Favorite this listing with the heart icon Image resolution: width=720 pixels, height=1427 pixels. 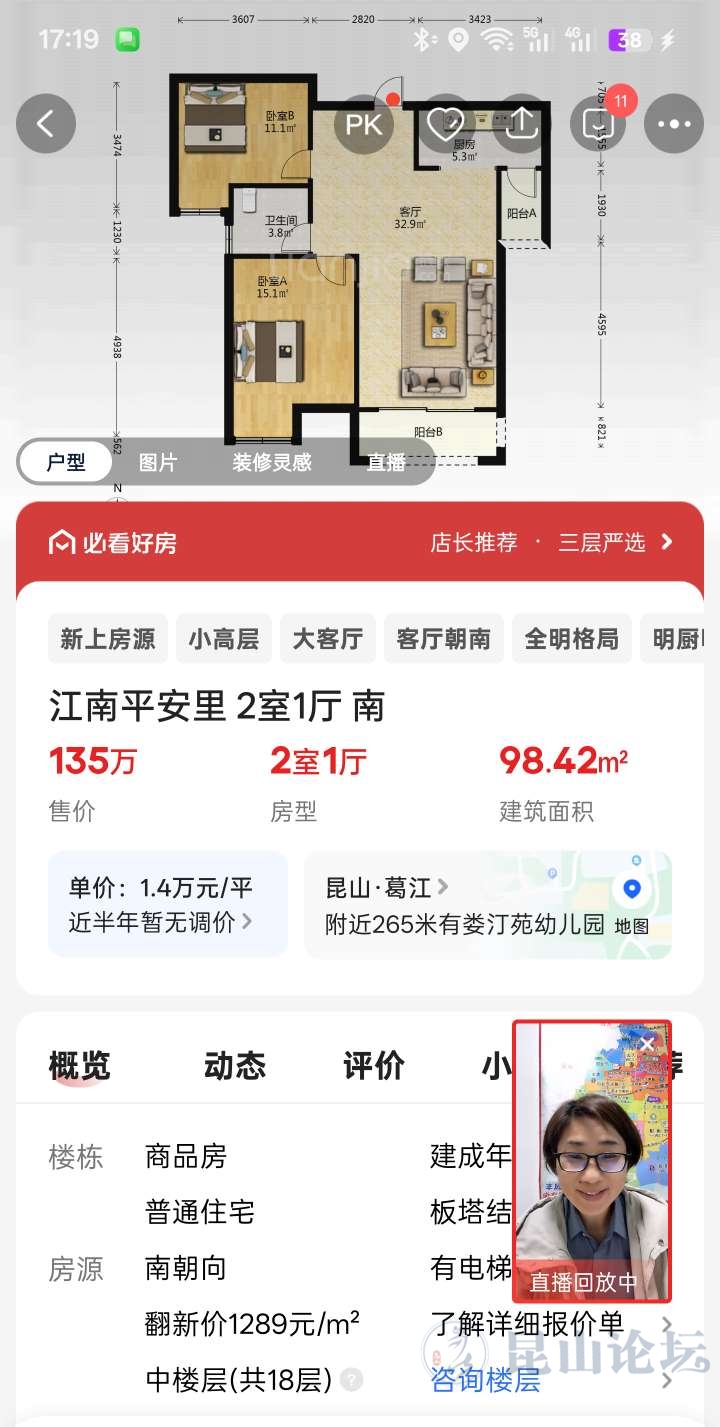pyautogui.click(x=444, y=123)
